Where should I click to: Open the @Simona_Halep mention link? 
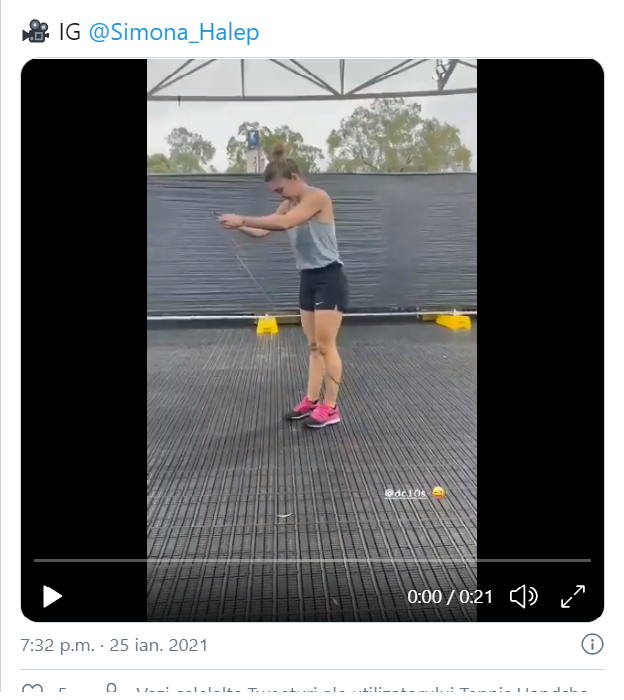tap(174, 33)
